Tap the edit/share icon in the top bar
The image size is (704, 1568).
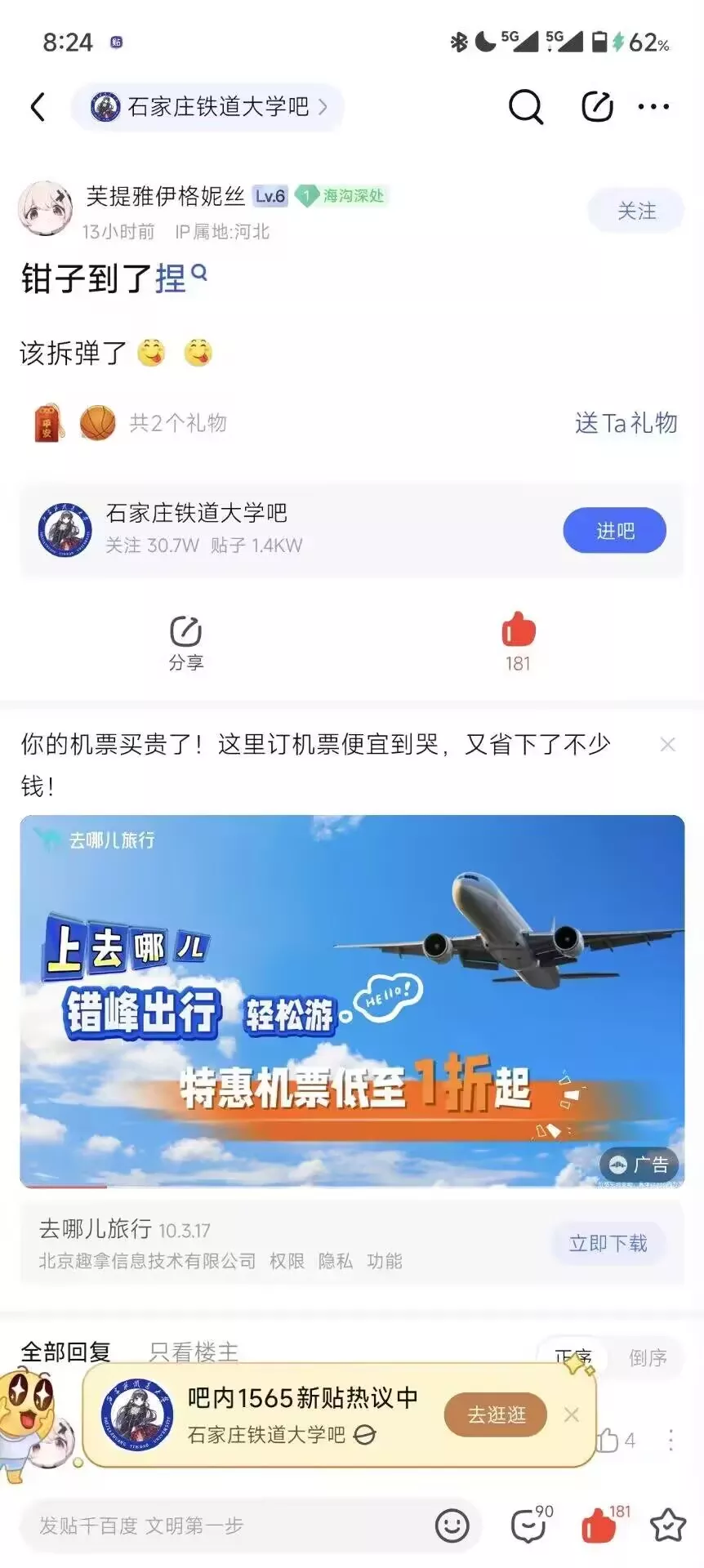click(x=597, y=107)
